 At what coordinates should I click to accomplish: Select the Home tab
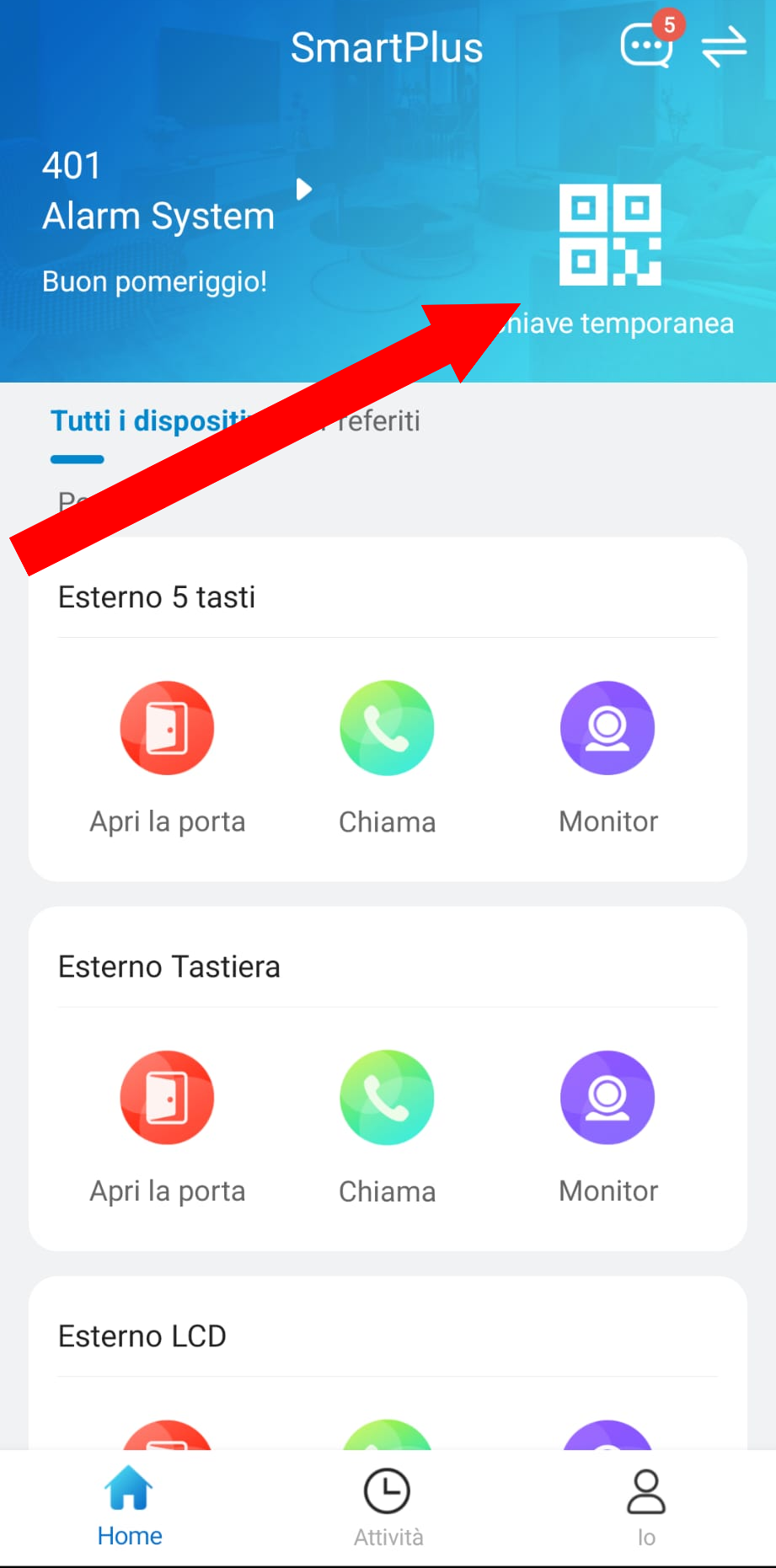tap(129, 1506)
